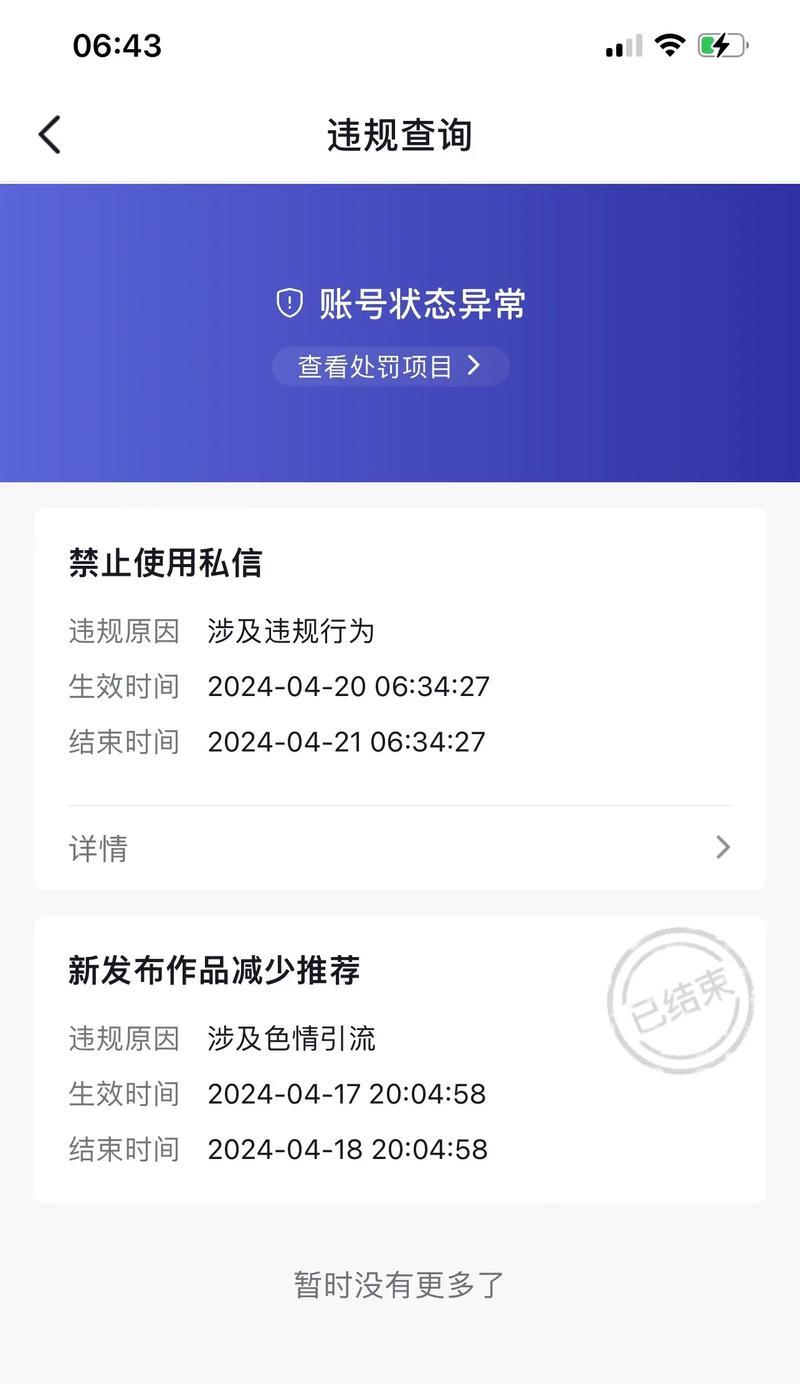
Task: Open 详情 of 禁止使用私信 penalty
Action: coord(400,848)
